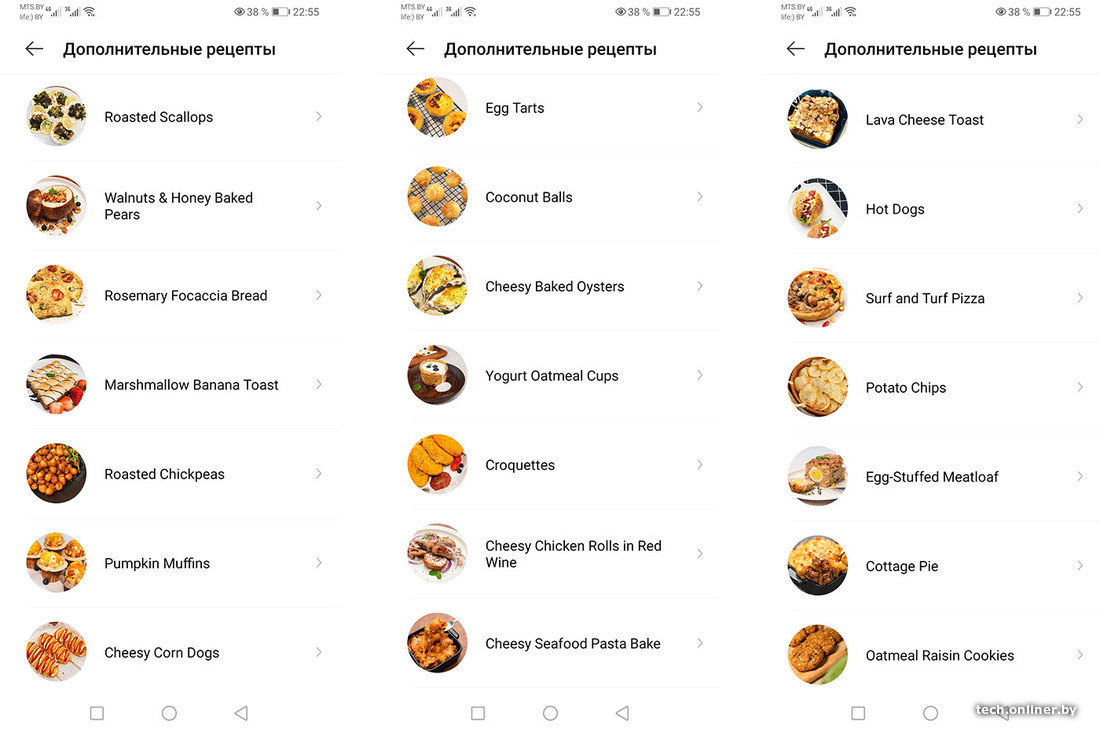View the Marshmallow Banana Toast recipe
Image resolution: width=1100 pixels, height=733 pixels.
point(191,385)
